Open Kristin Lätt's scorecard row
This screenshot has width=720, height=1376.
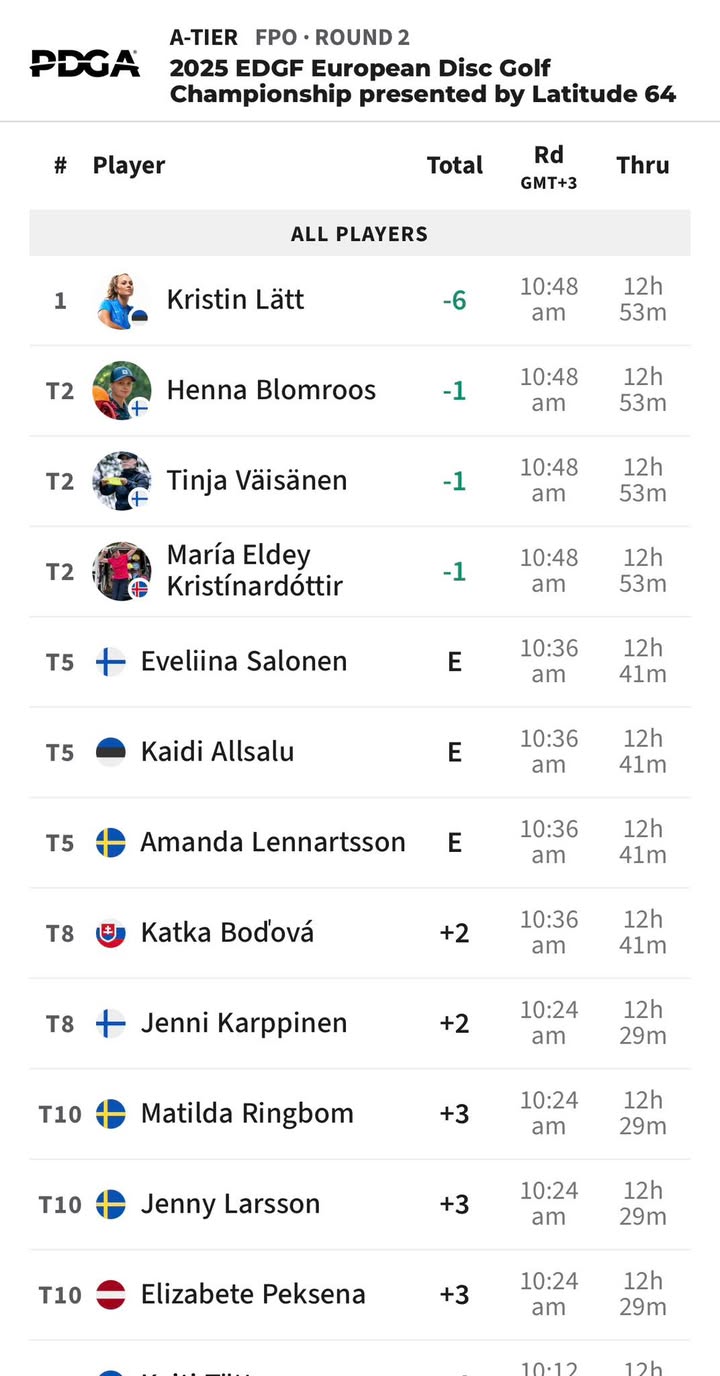pos(235,300)
